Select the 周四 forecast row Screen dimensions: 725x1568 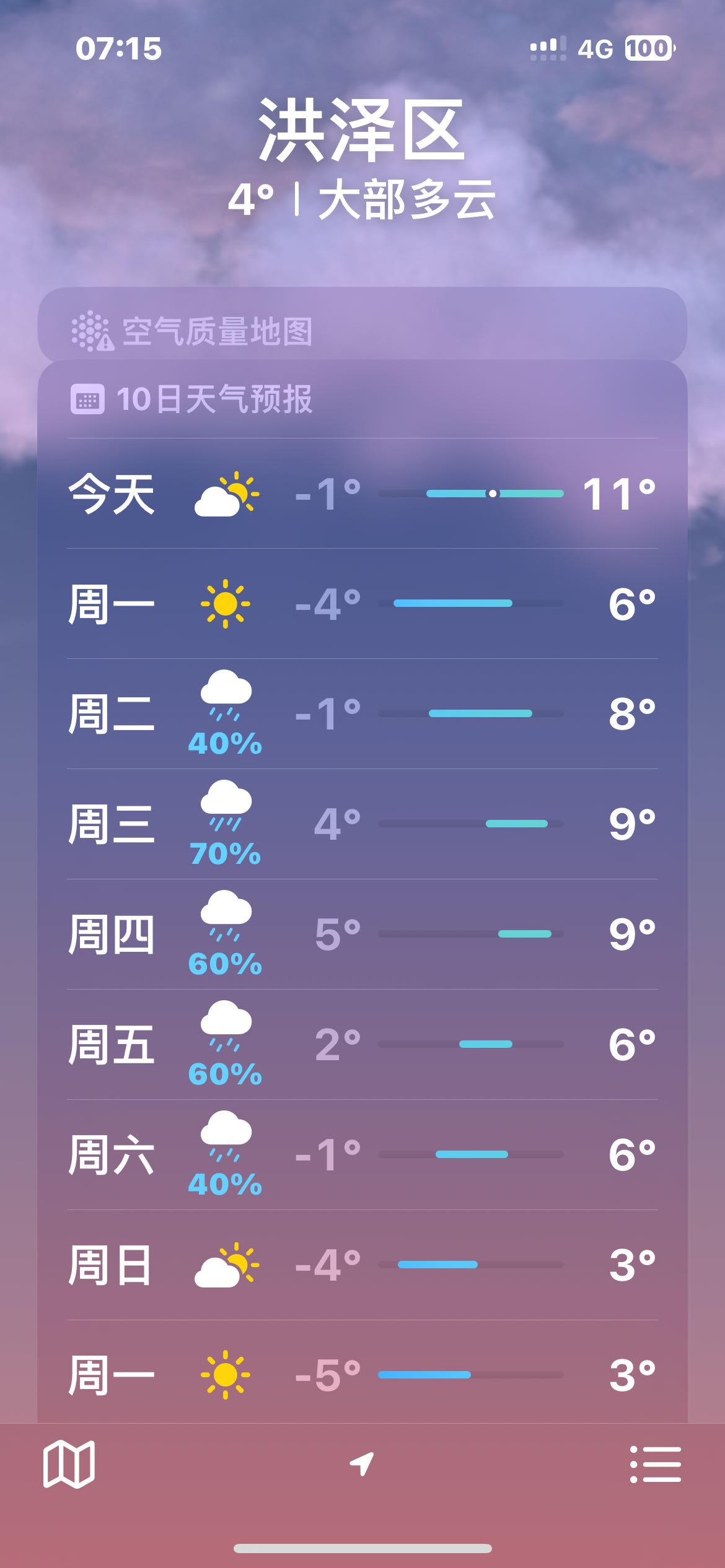pyautogui.click(x=362, y=934)
